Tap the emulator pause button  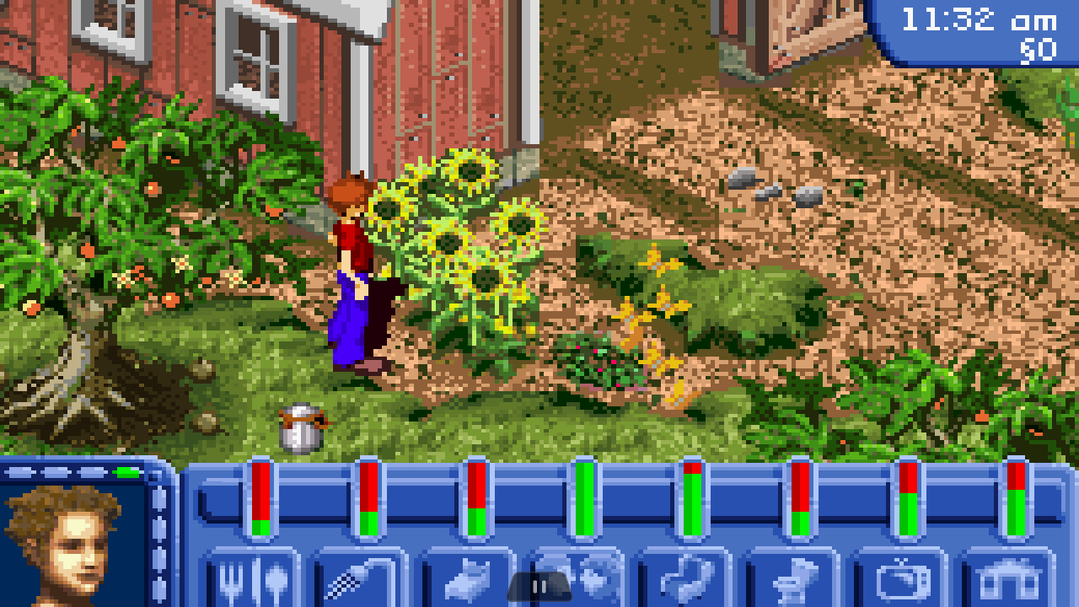click(x=539, y=587)
